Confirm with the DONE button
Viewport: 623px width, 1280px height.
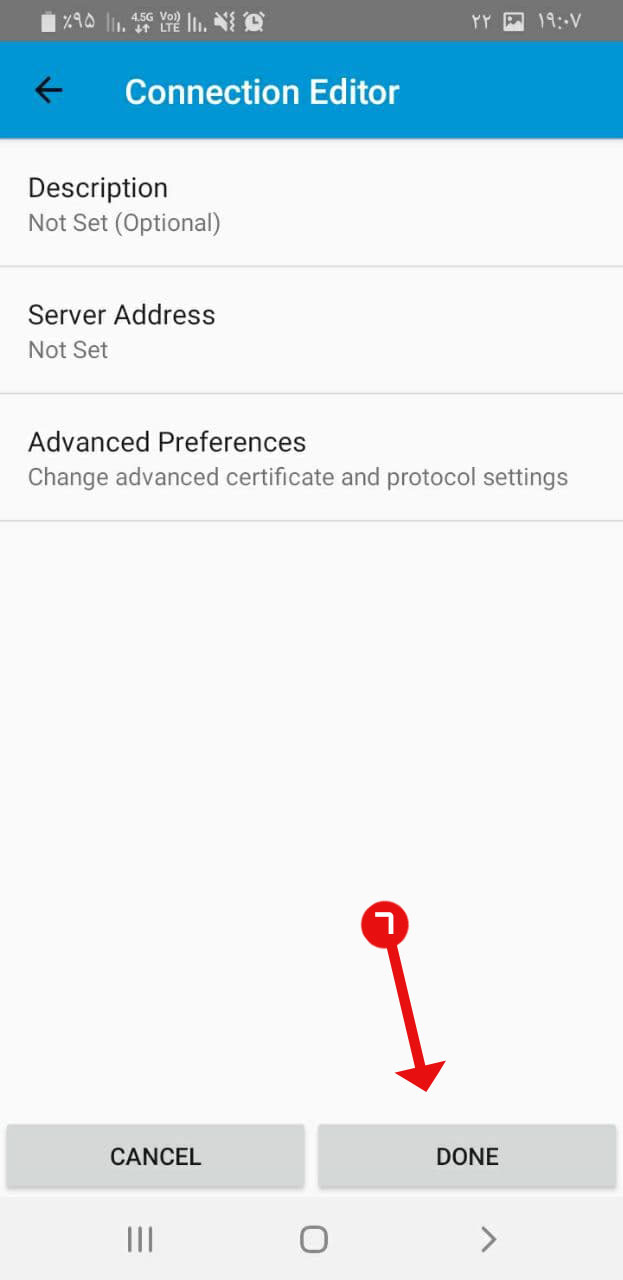pyautogui.click(x=467, y=1157)
